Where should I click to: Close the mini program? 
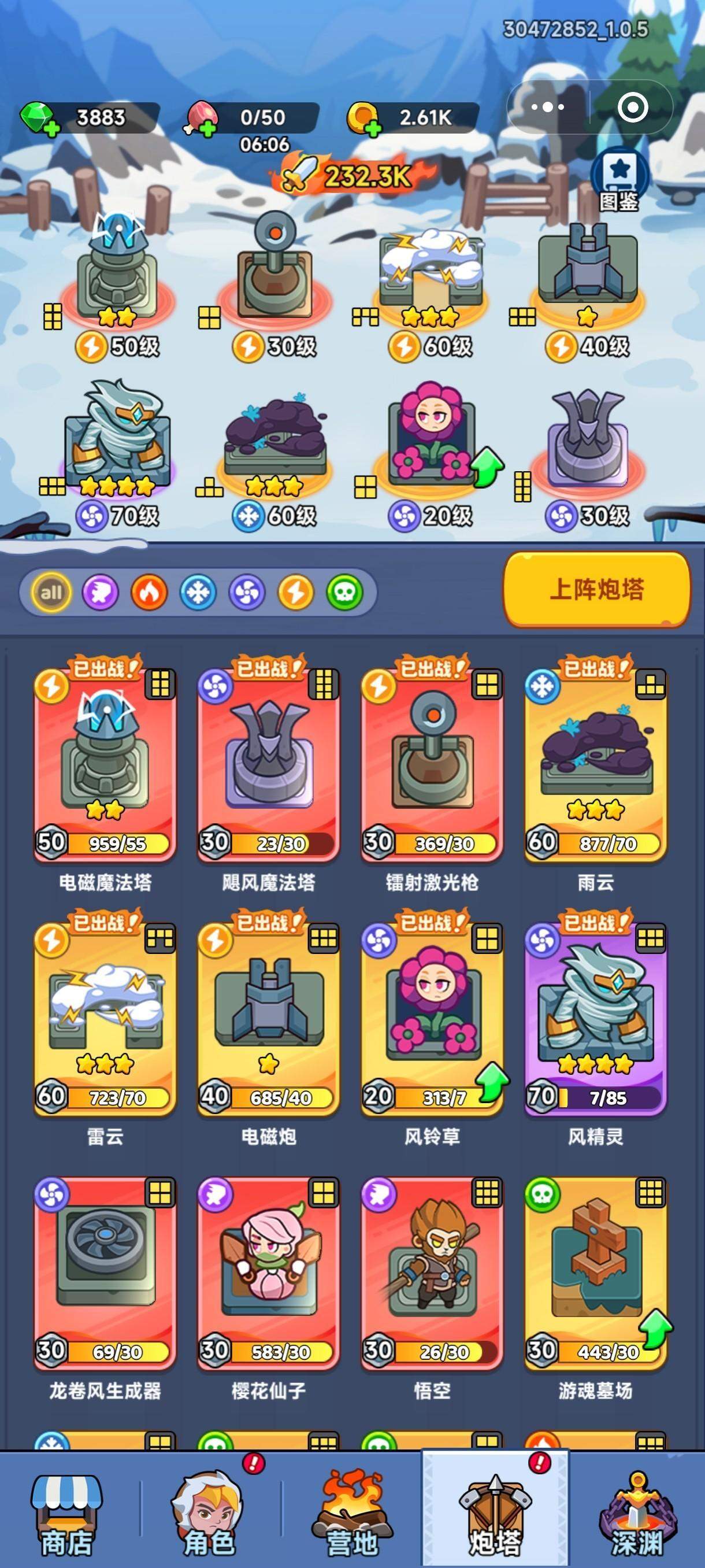click(632, 107)
